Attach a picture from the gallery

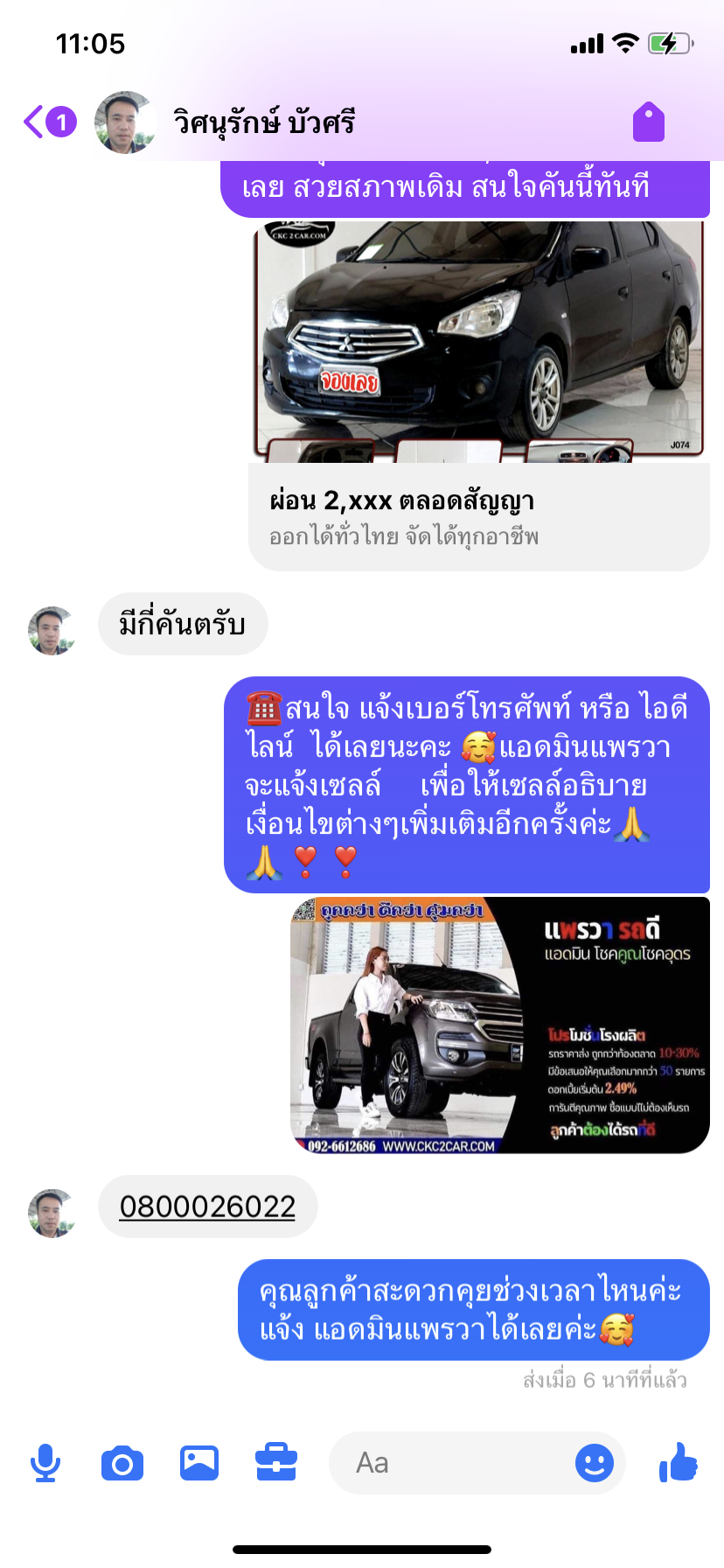(x=199, y=1463)
